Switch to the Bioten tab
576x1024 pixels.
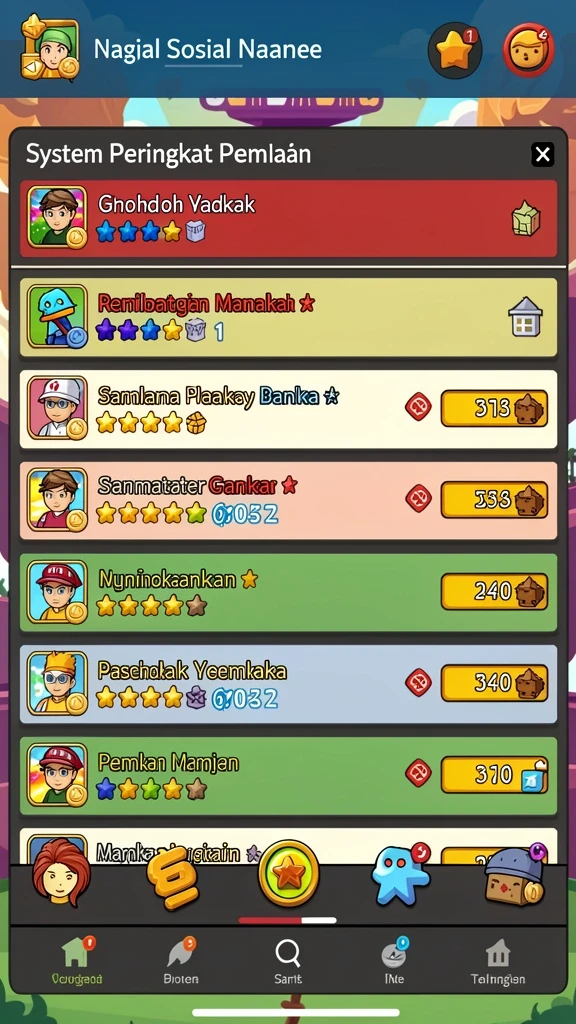coord(181,962)
